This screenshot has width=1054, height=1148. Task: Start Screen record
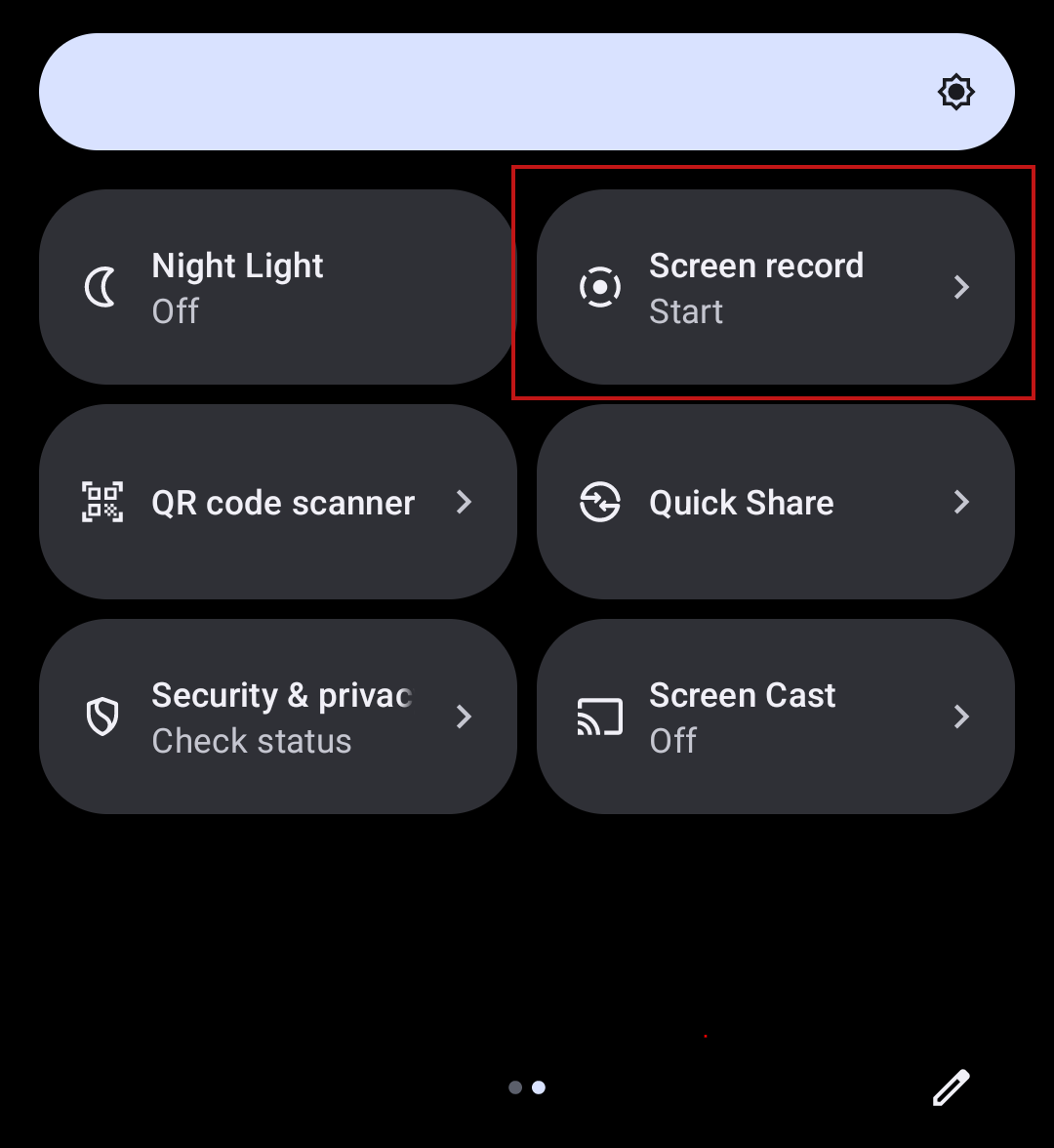[x=775, y=287]
